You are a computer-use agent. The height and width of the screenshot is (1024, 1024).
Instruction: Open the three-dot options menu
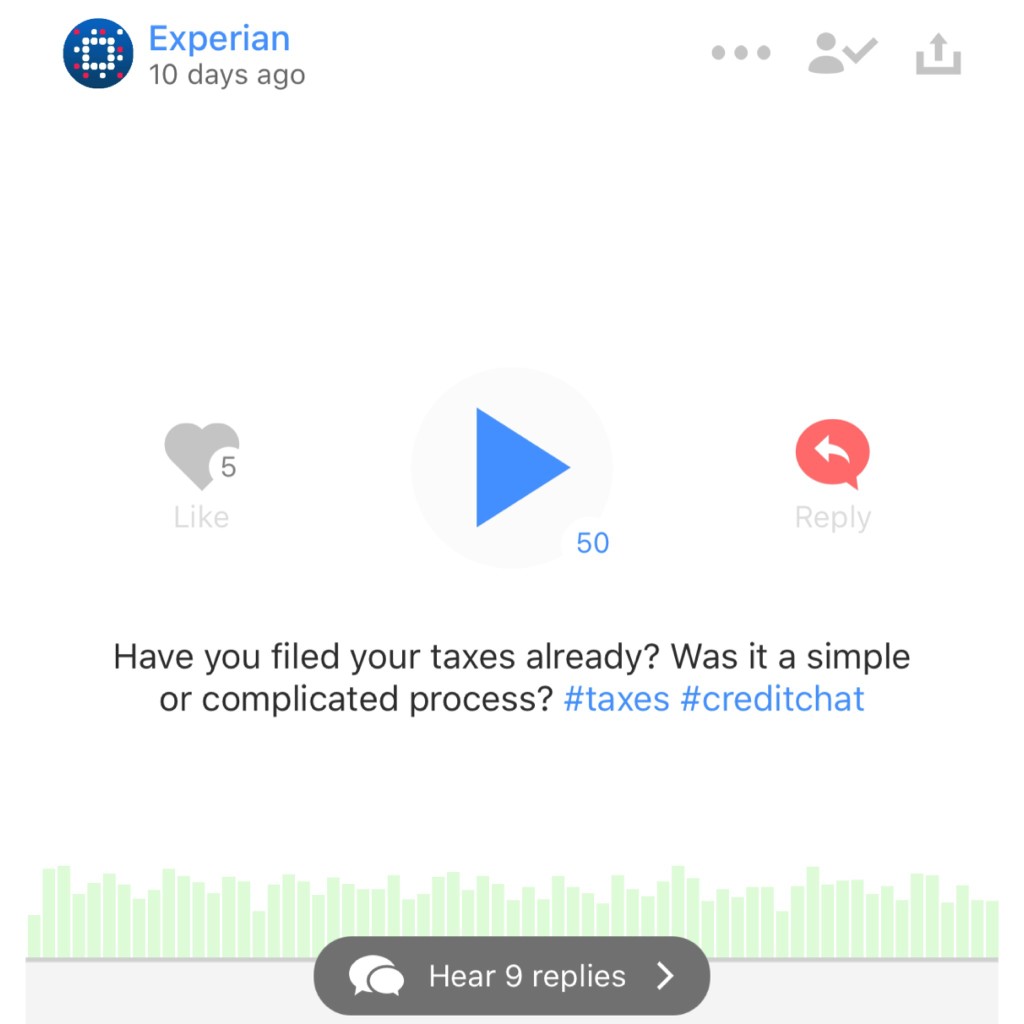coord(741,53)
